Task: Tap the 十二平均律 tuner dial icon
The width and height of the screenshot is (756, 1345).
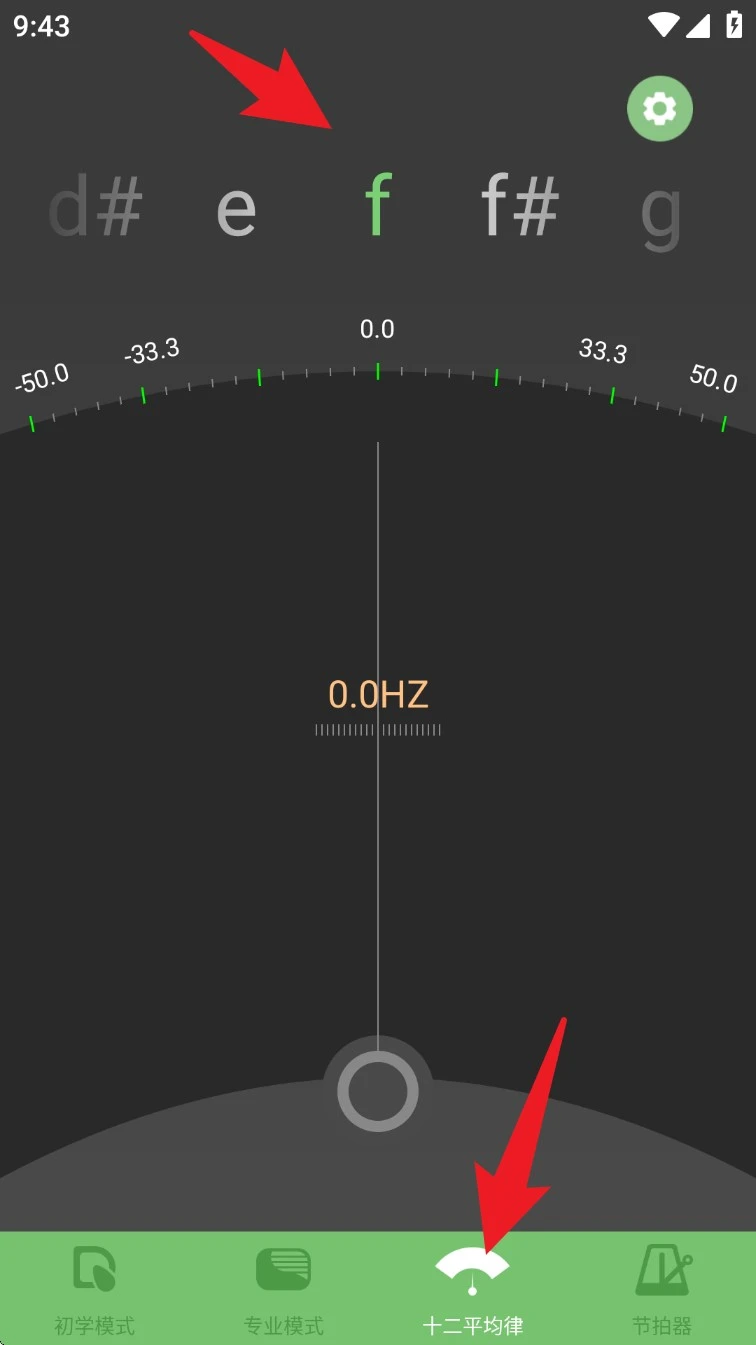Action: point(472,1266)
